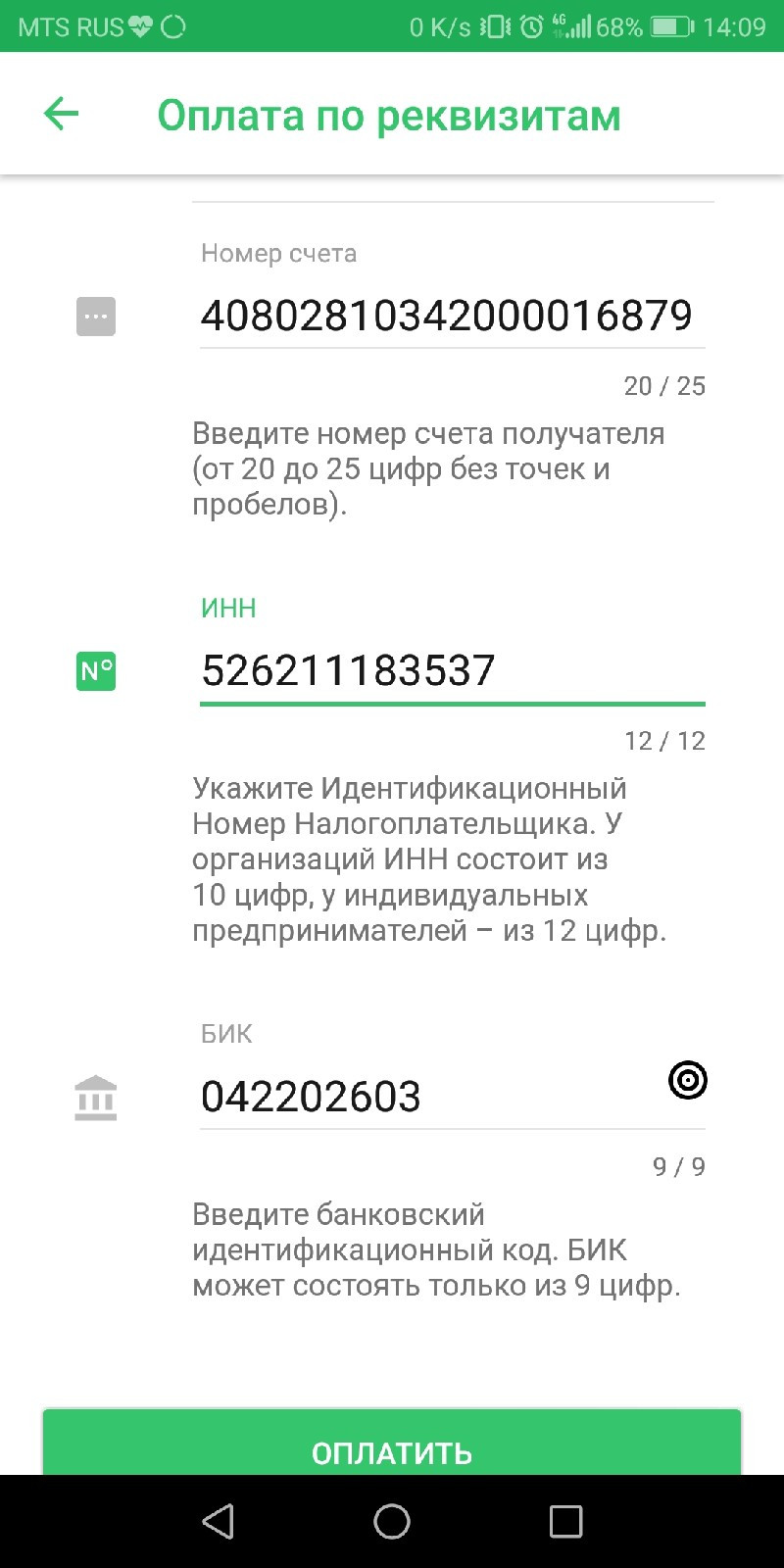Open recent apps from the navigation bar

(x=565, y=1521)
